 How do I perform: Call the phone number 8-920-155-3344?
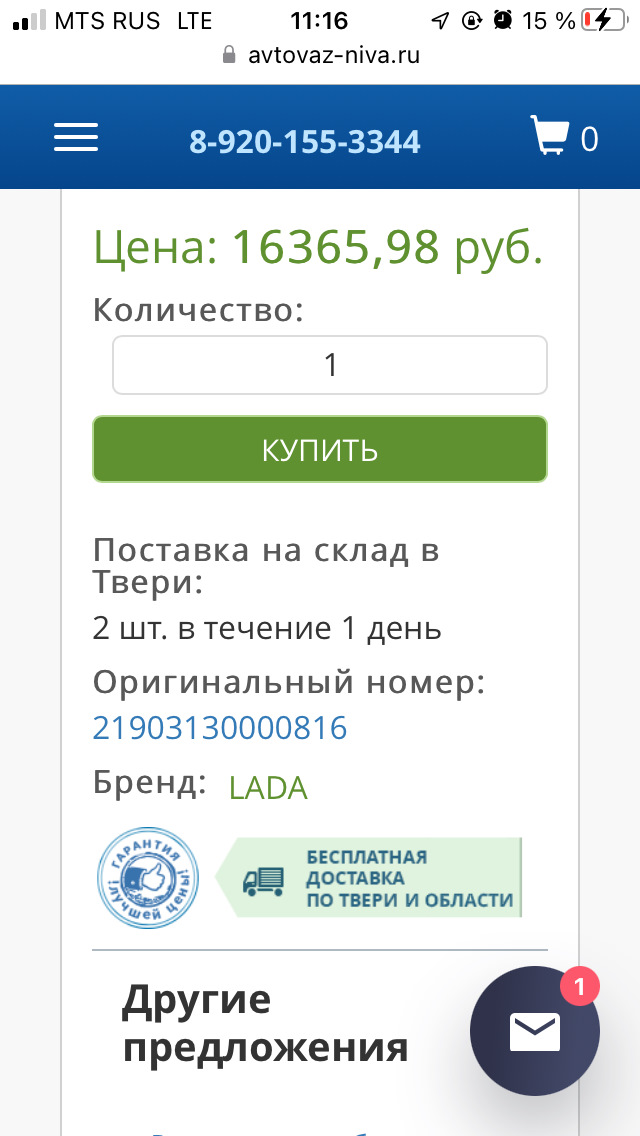pos(305,141)
